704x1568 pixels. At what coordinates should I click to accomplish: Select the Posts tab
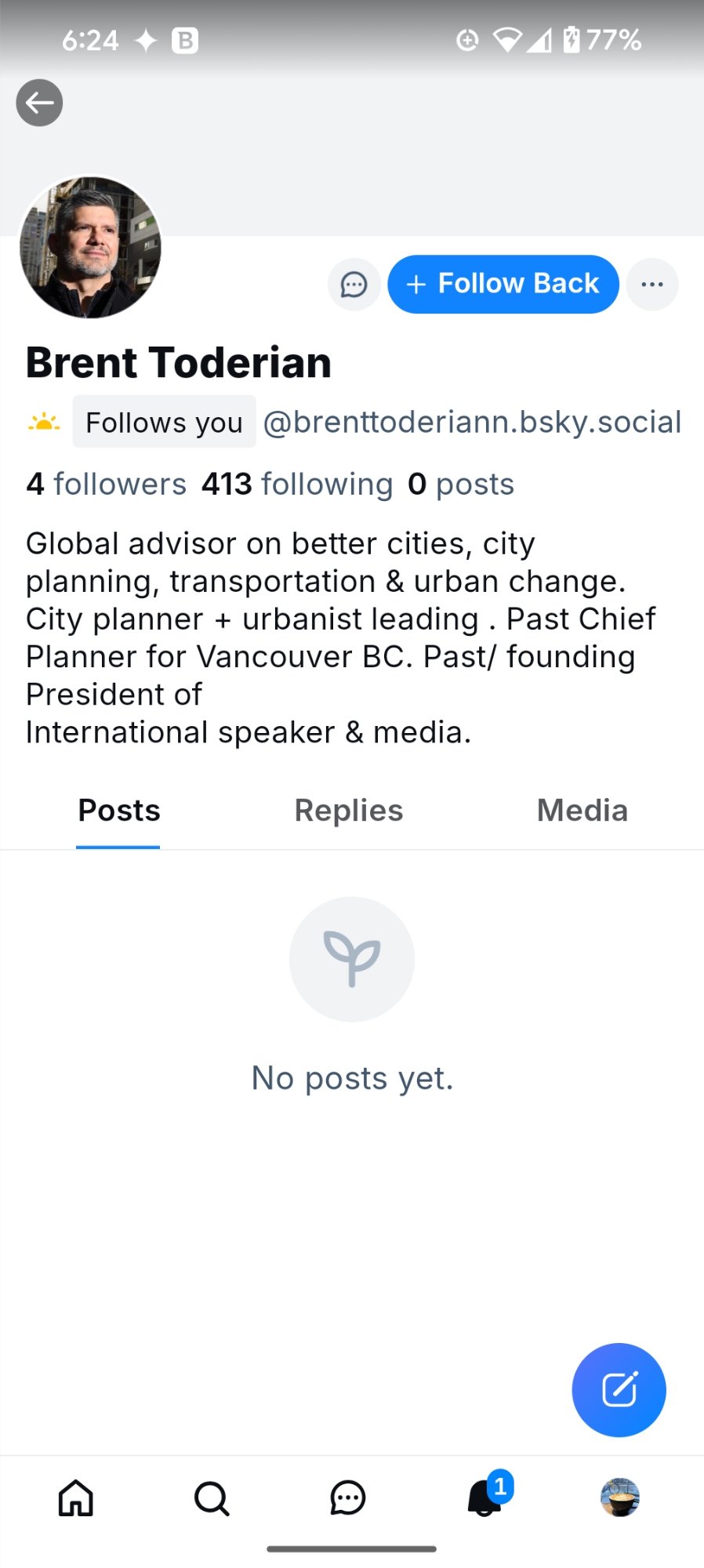(x=118, y=811)
